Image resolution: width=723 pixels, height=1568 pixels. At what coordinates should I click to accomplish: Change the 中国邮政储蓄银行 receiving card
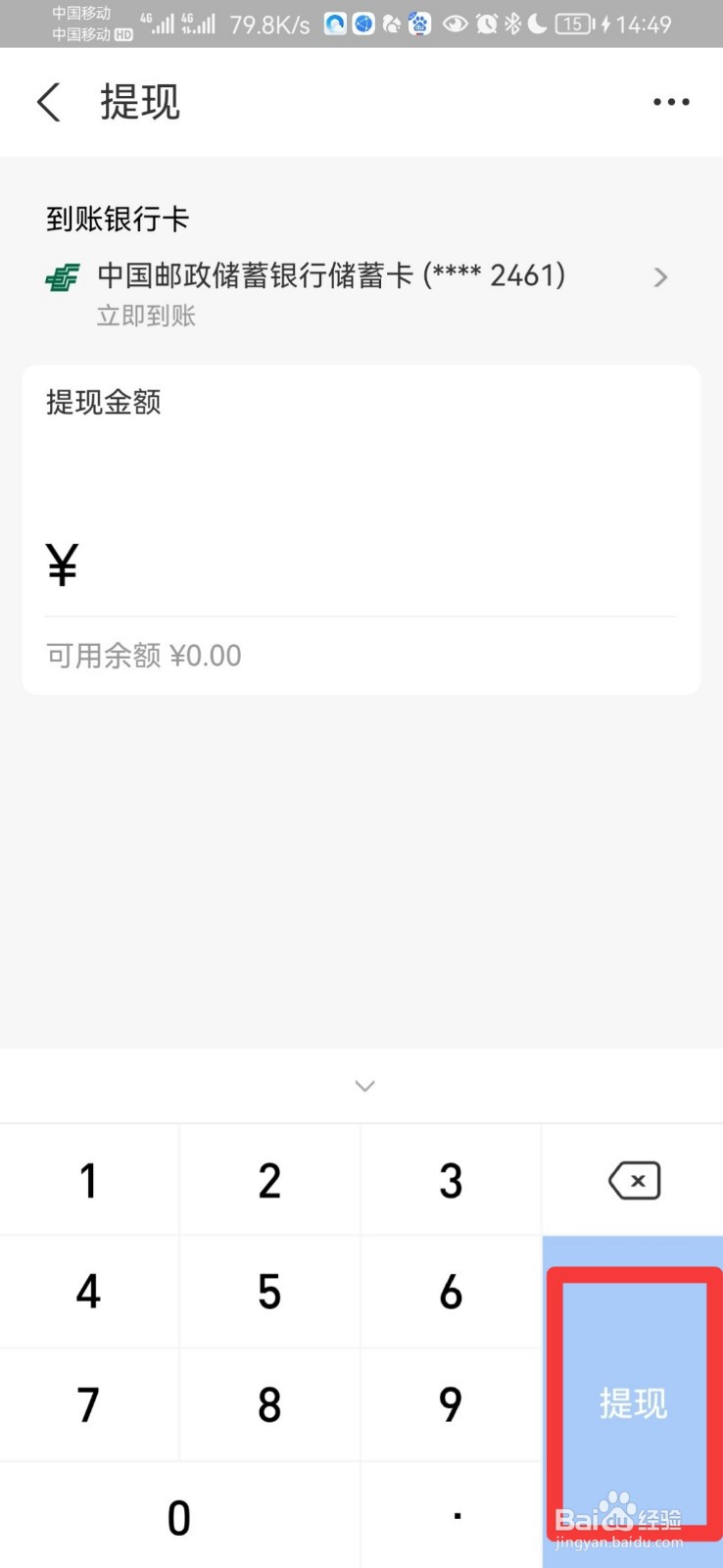pos(361,292)
